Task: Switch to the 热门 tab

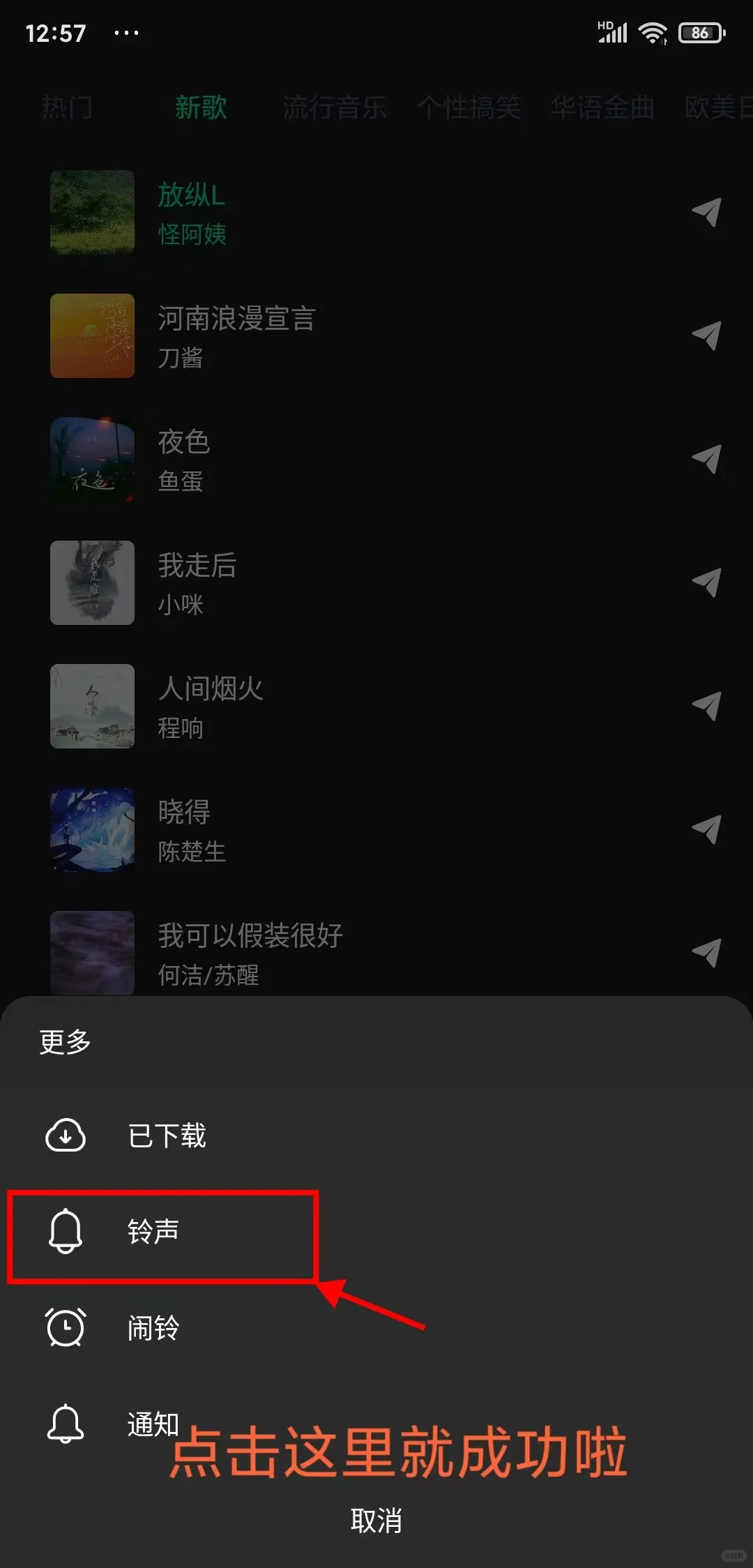Action: pos(66,108)
